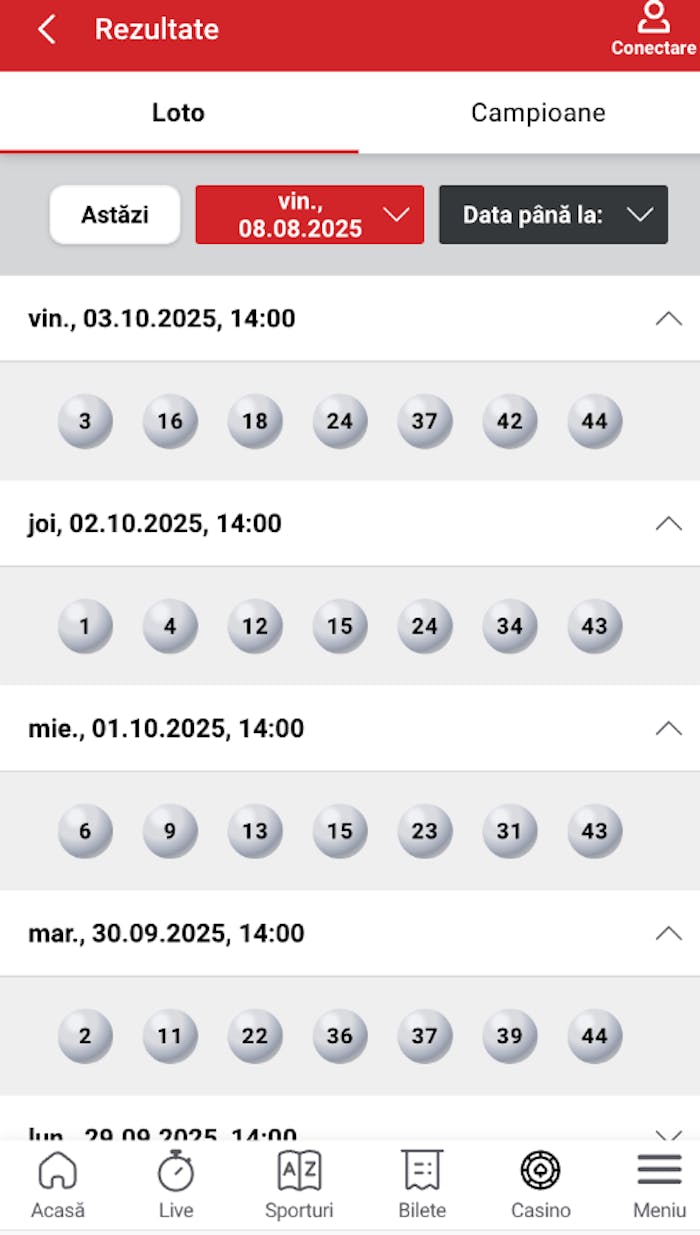Viewport: 700px width, 1235px height.
Task: Collapse the mar., 30.09.2025 results
Action: (x=668, y=933)
